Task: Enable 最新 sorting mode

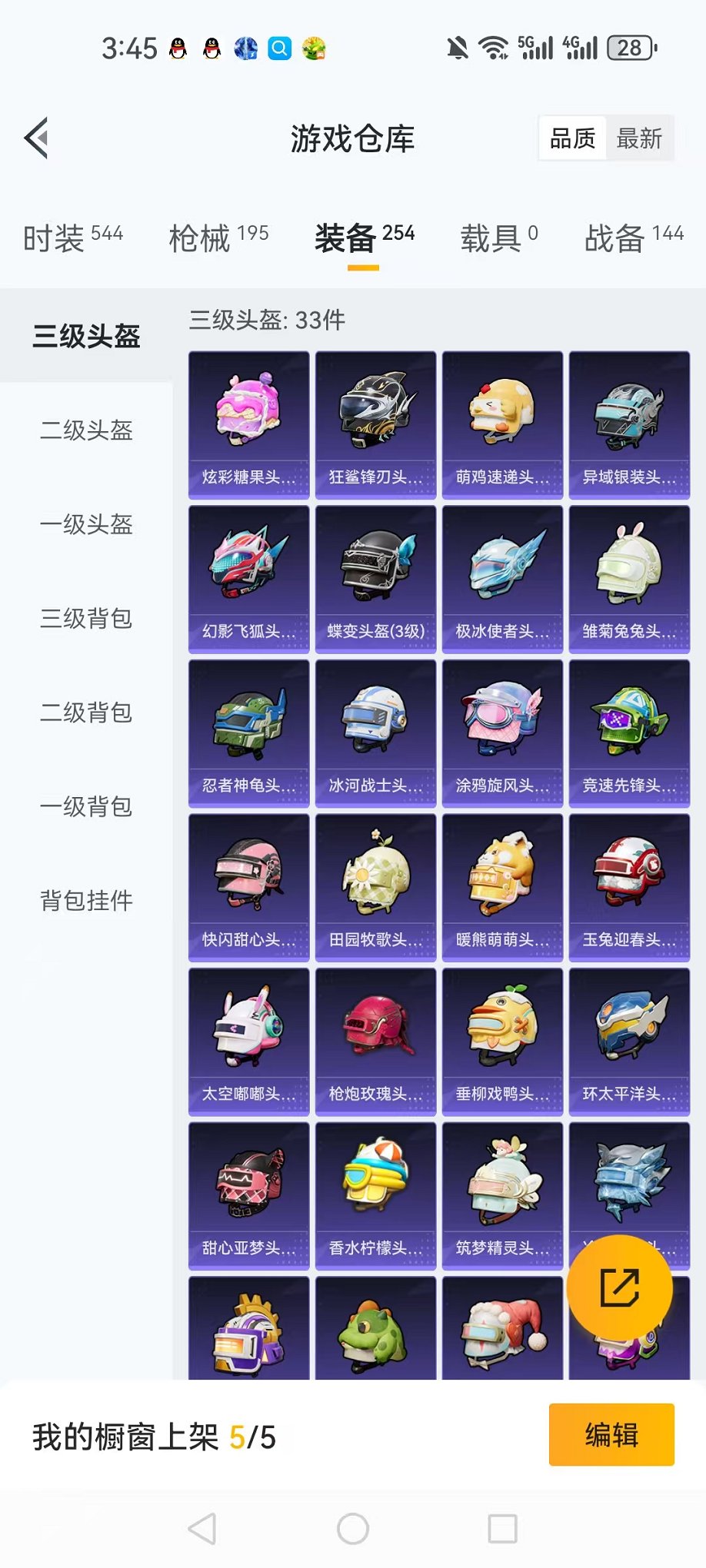Action: click(x=641, y=138)
